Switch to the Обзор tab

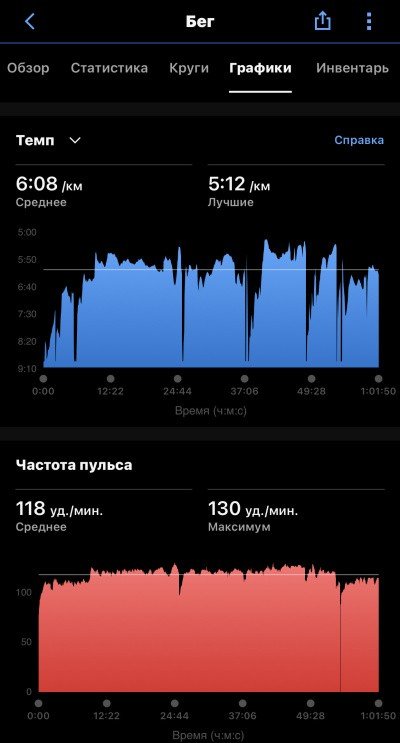click(28, 68)
